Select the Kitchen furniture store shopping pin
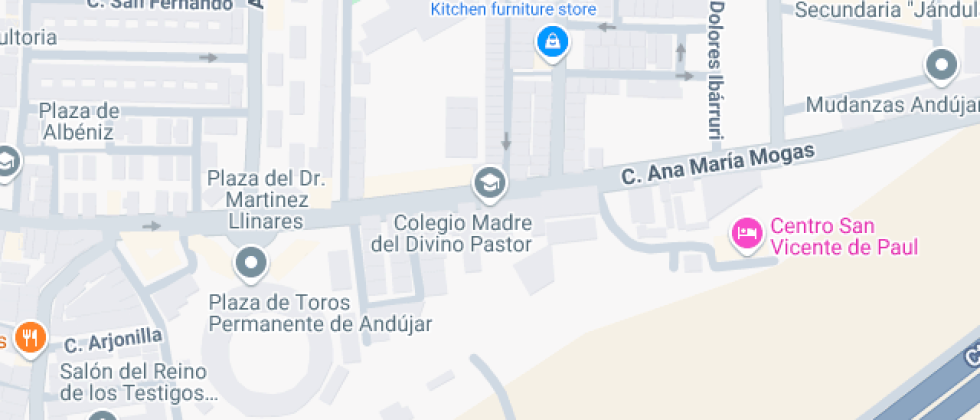 pyautogui.click(x=551, y=43)
